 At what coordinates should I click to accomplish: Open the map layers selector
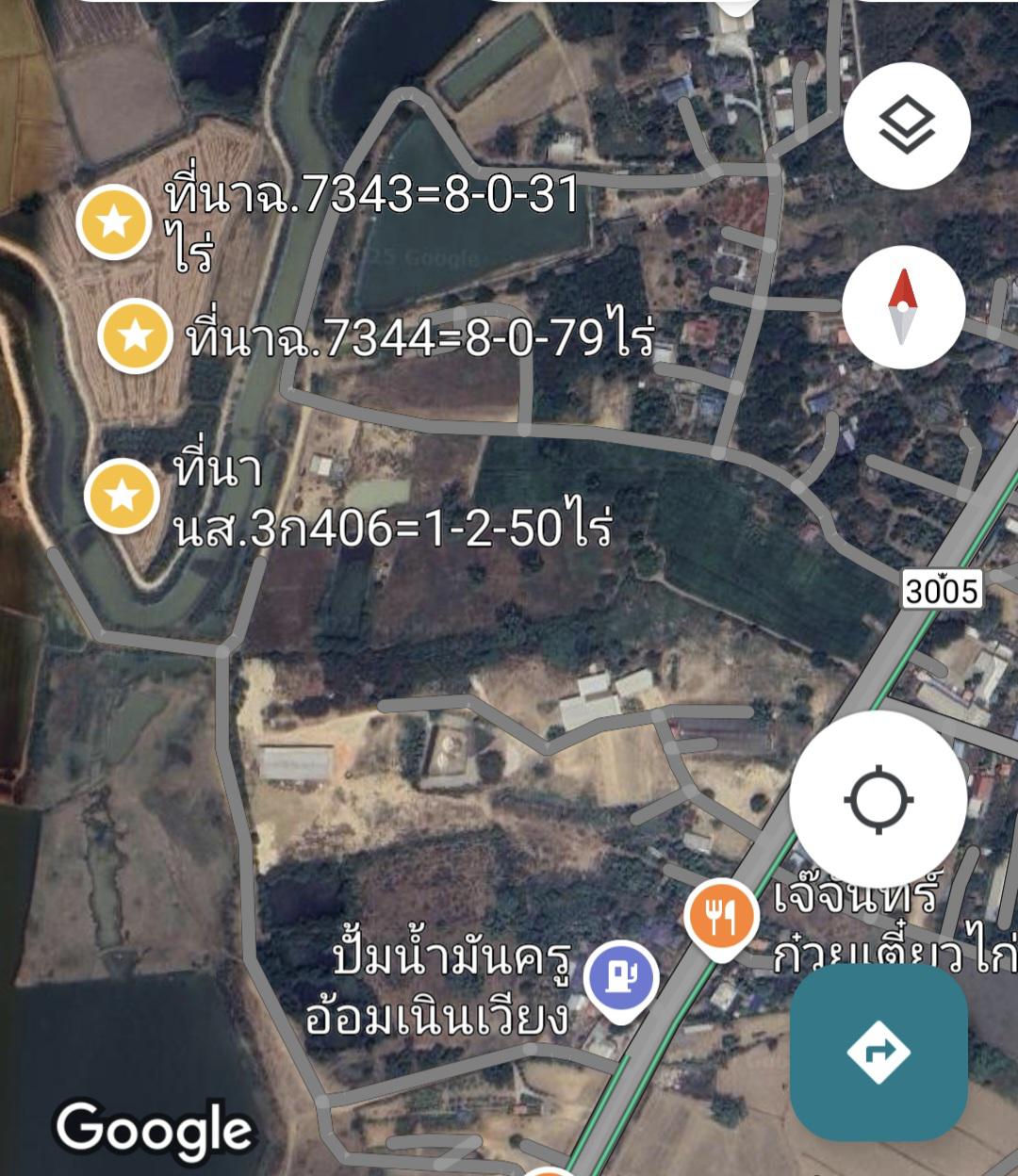(906, 125)
